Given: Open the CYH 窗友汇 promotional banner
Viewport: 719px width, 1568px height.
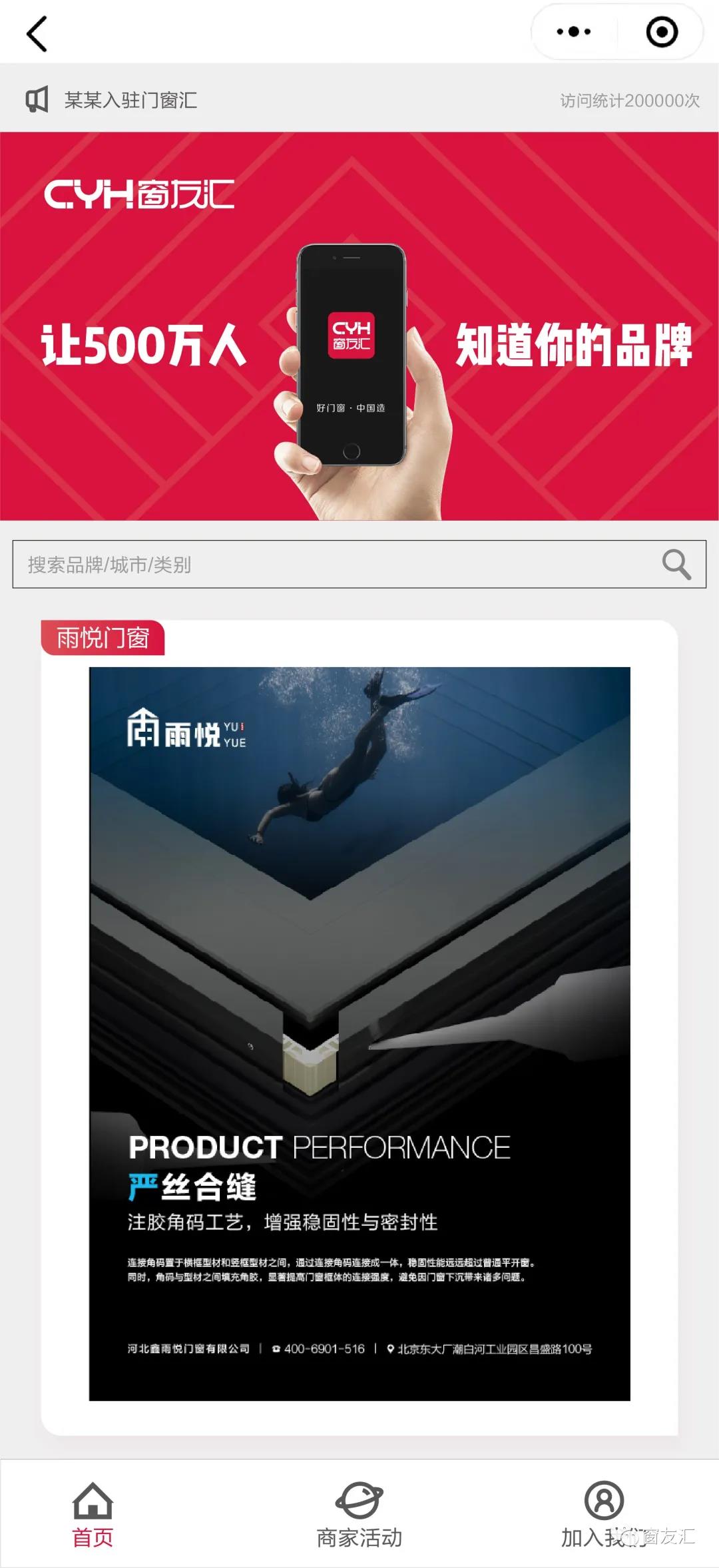Looking at the screenshot, I should coord(359,326).
